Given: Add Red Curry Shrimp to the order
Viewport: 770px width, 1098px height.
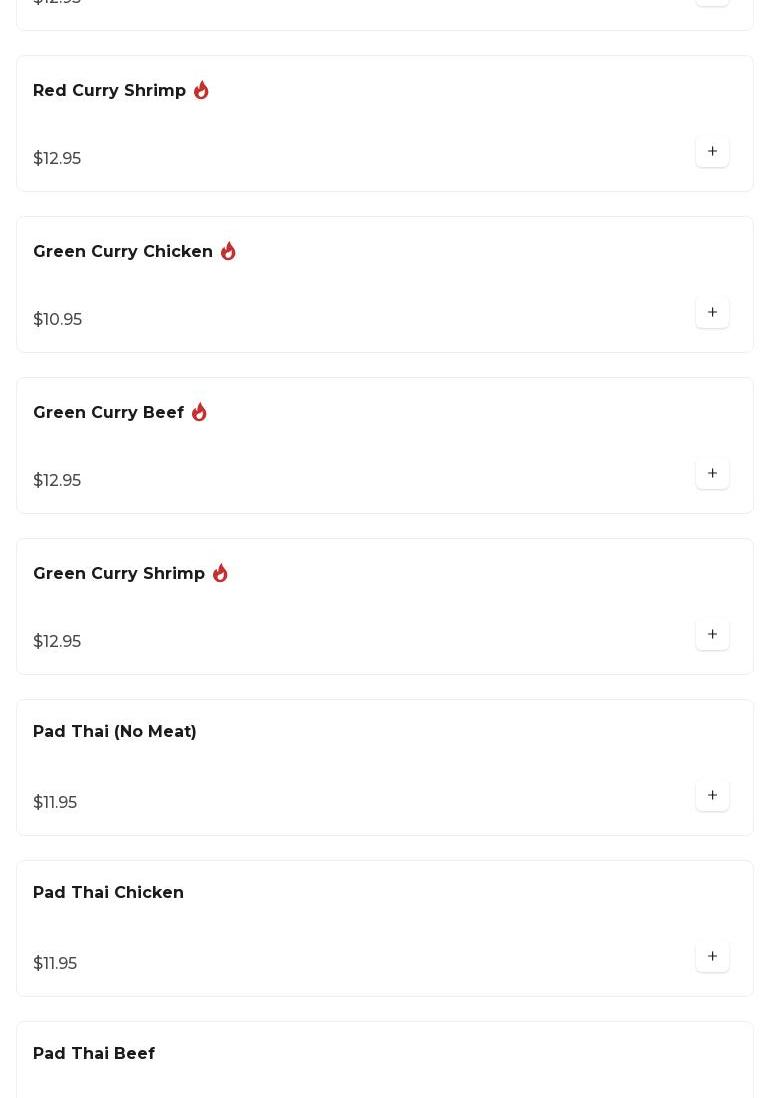Looking at the screenshot, I should point(712,152).
